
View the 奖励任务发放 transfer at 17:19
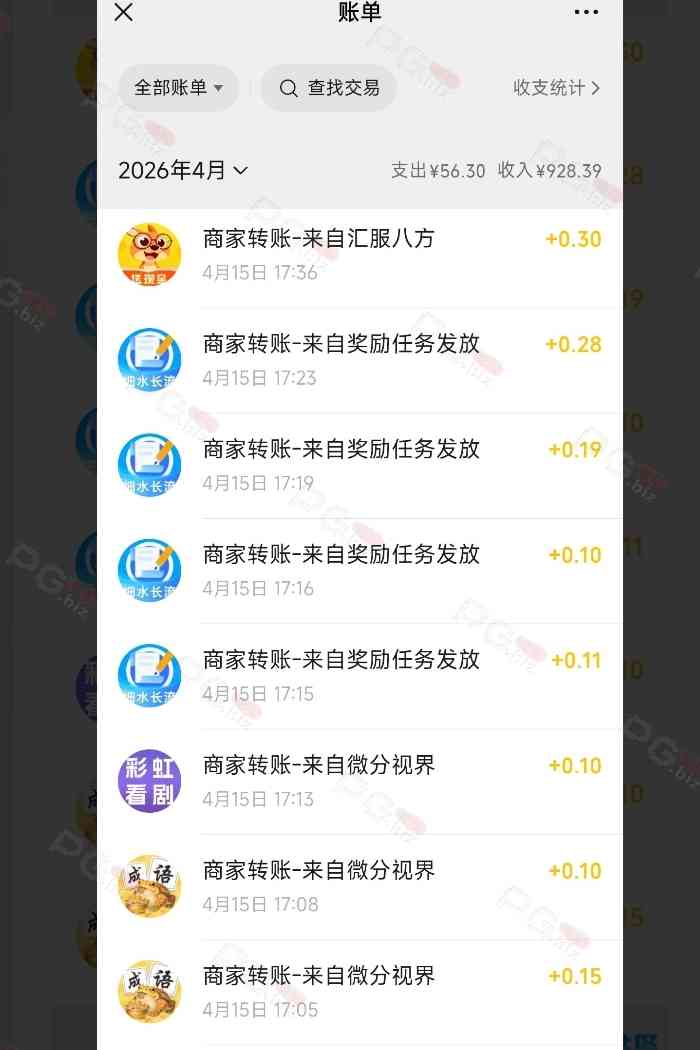360,465
